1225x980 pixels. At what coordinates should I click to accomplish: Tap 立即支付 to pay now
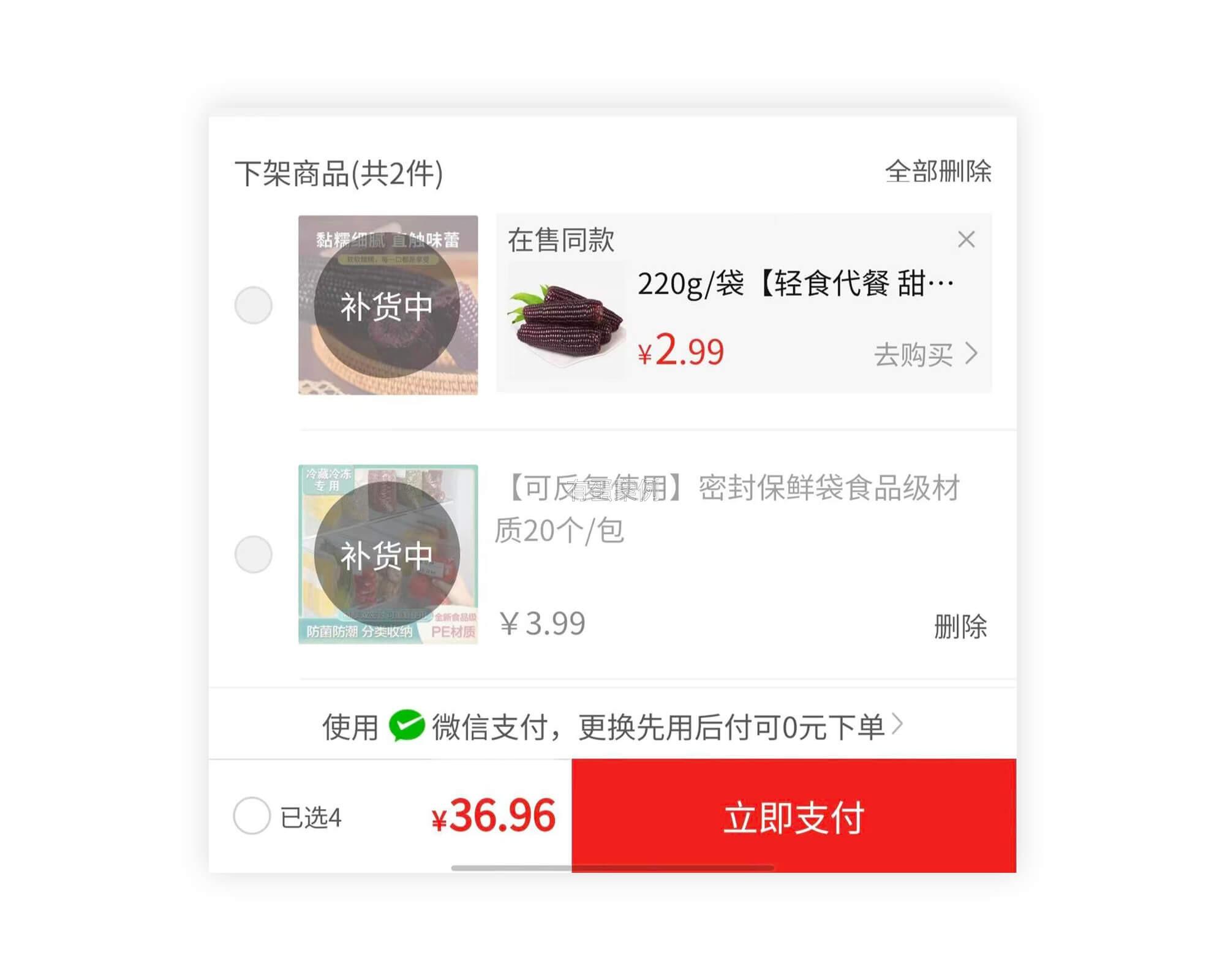793,816
